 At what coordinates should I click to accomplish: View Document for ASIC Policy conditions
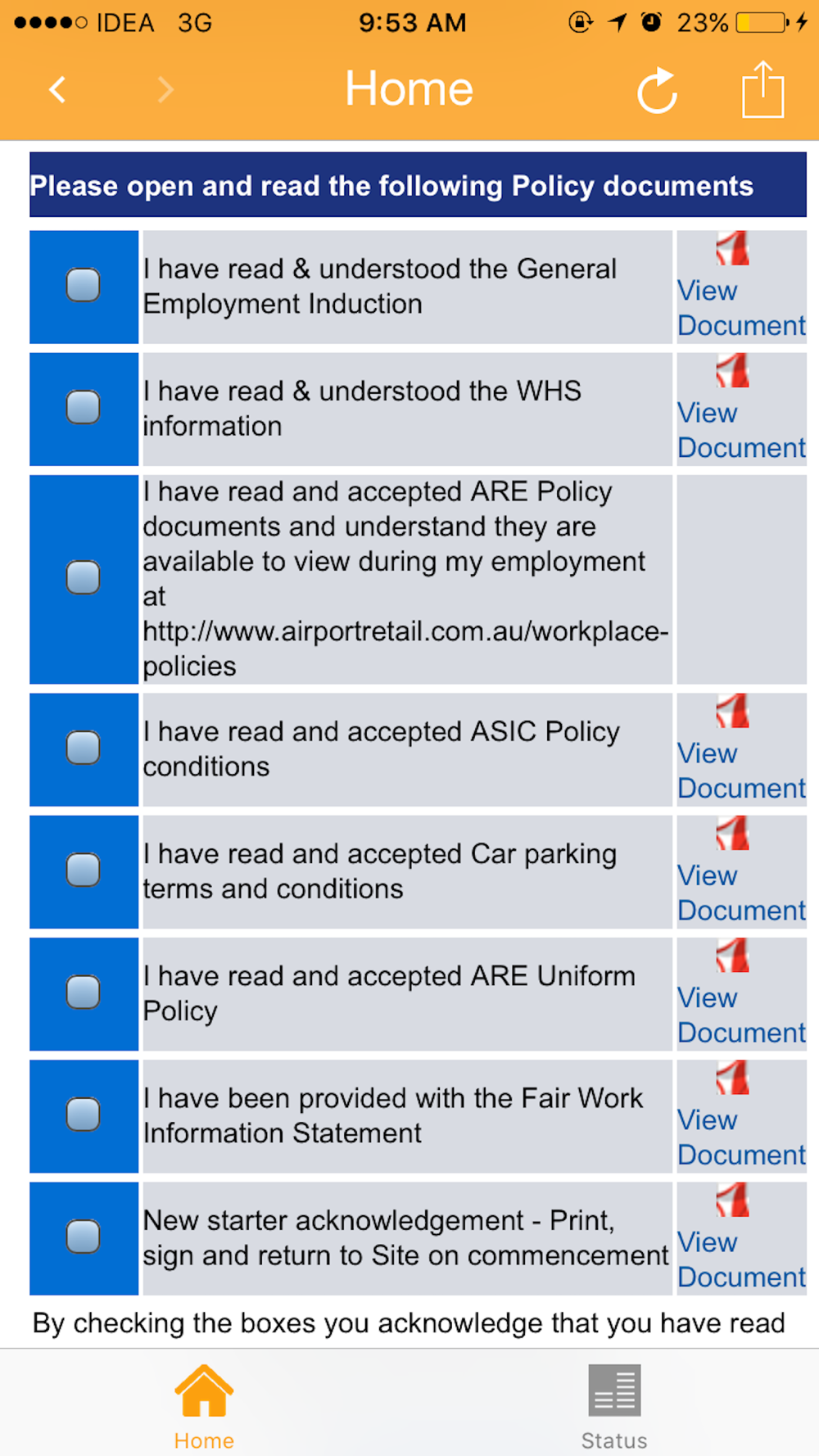tap(741, 771)
